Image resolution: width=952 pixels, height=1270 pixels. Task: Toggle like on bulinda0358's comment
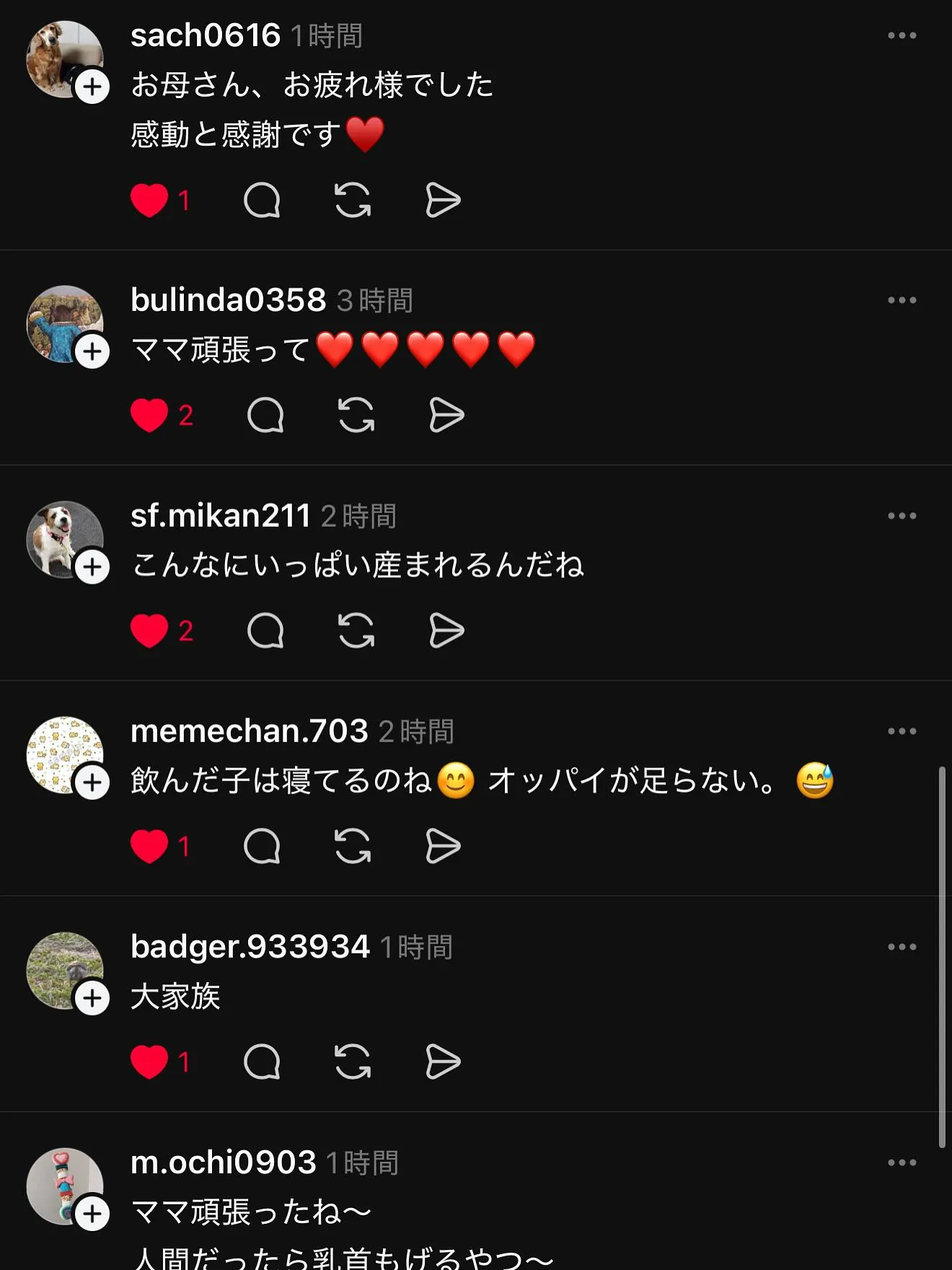[148, 416]
